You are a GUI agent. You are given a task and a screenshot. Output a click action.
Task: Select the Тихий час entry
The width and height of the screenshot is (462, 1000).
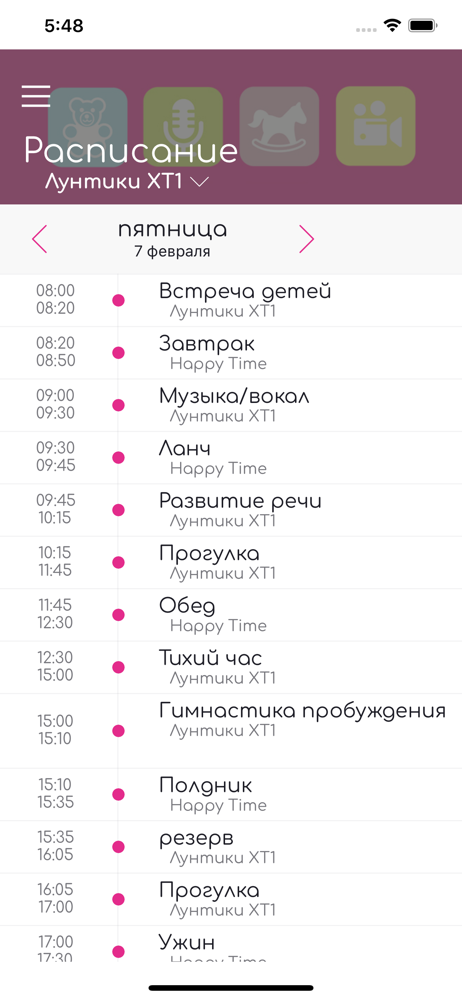[231, 667]
